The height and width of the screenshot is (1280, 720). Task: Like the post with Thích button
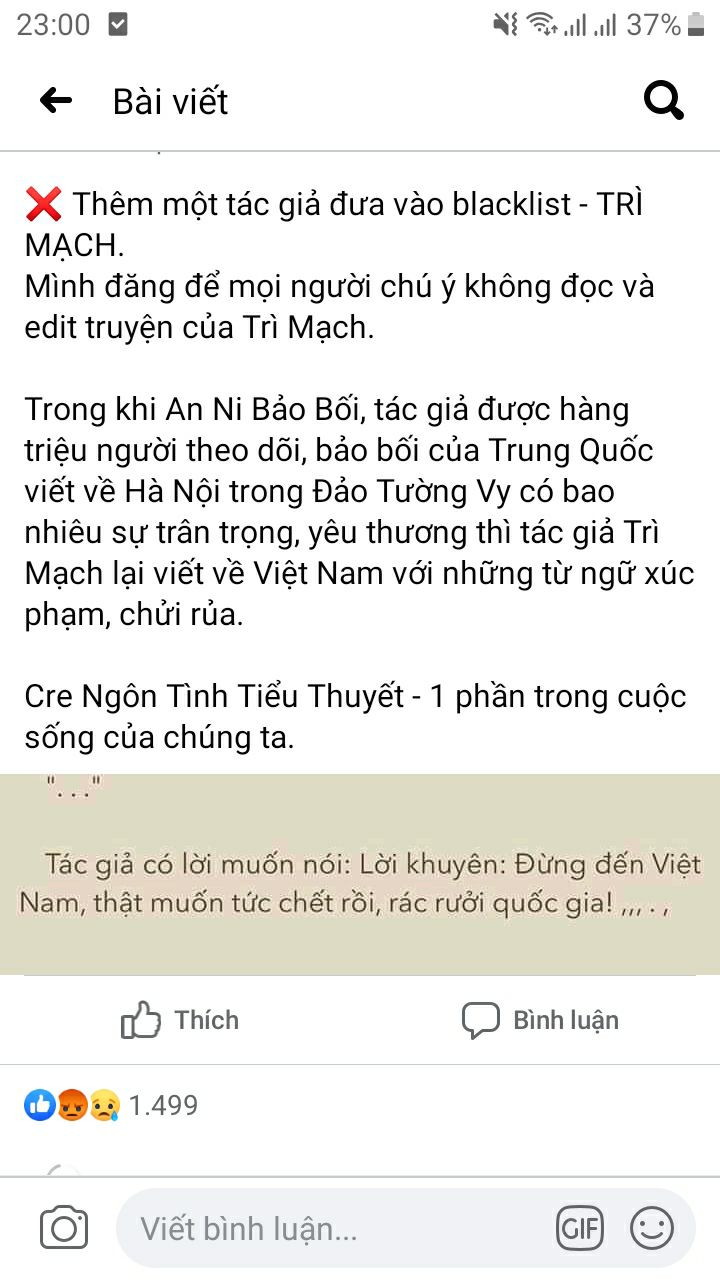(180, 1020)
